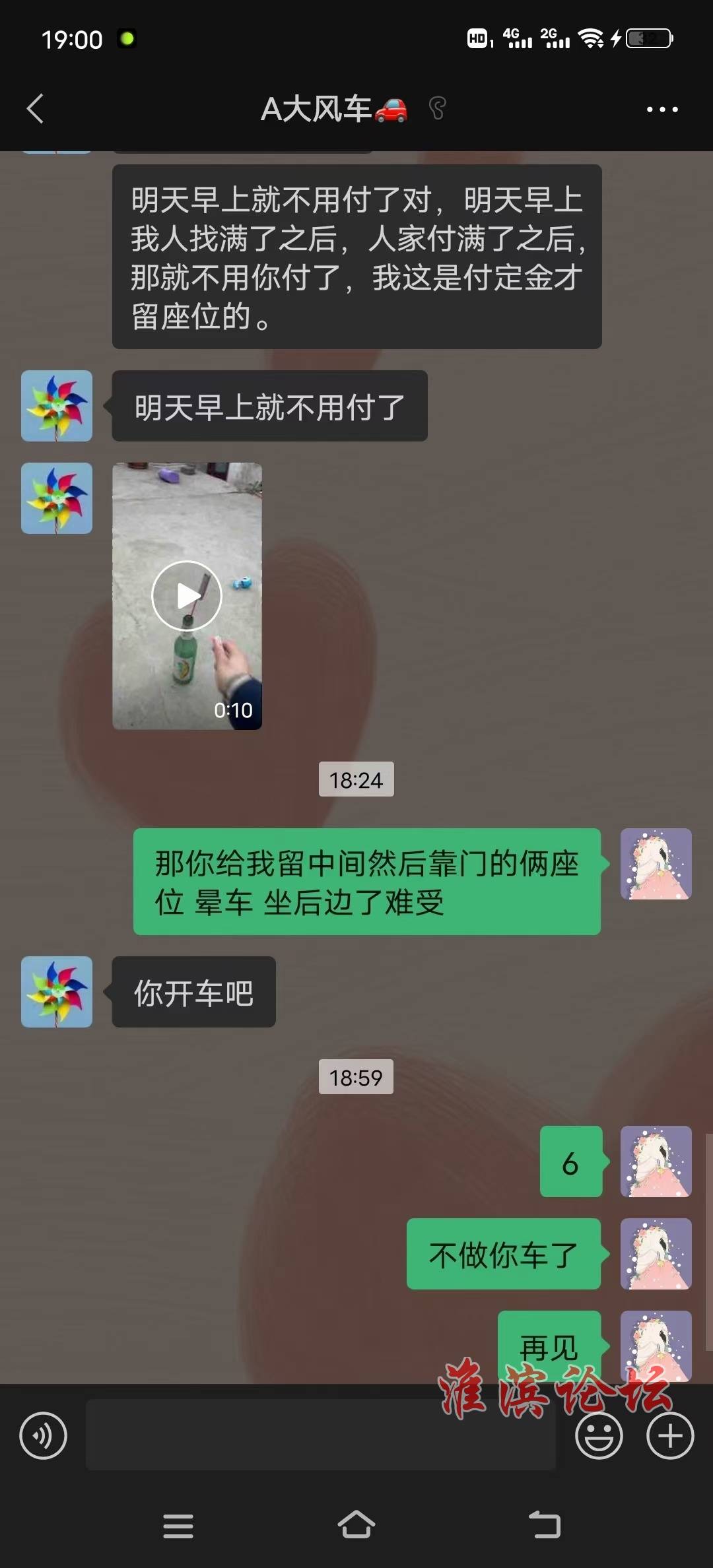Open chat info via three-dot menu

[x=662, y=110]
